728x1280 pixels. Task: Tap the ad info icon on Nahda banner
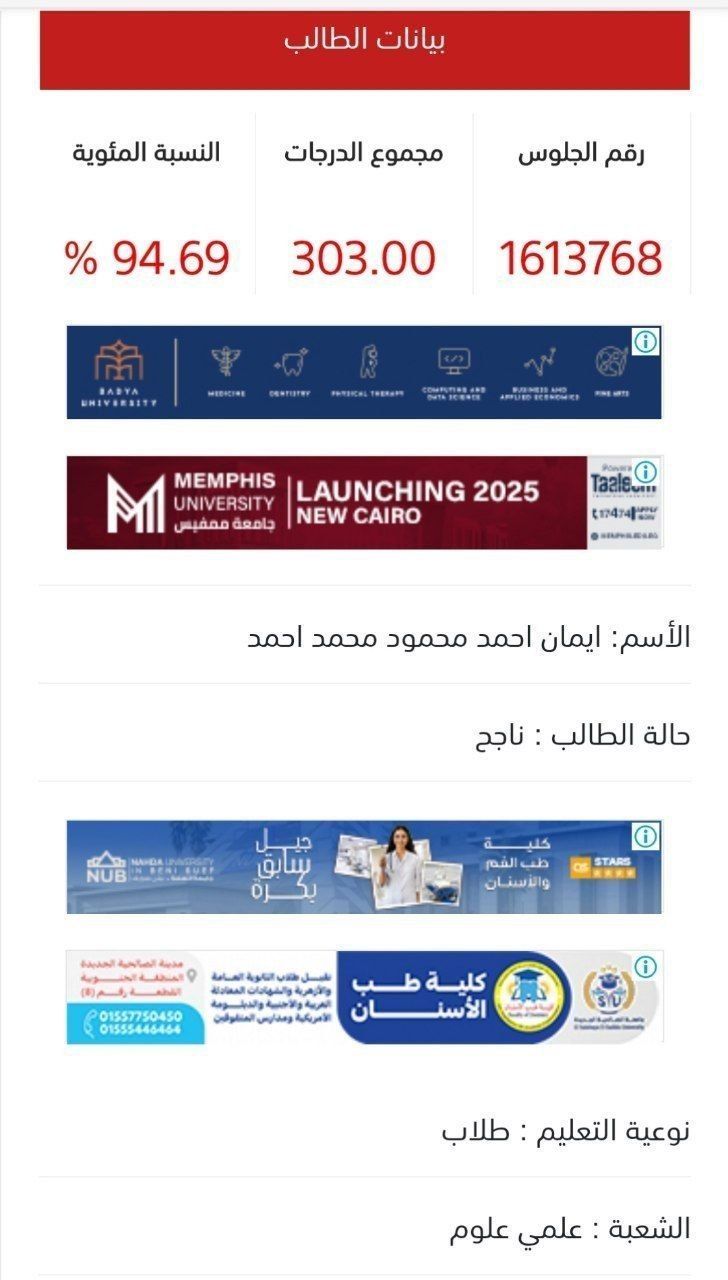647,835
